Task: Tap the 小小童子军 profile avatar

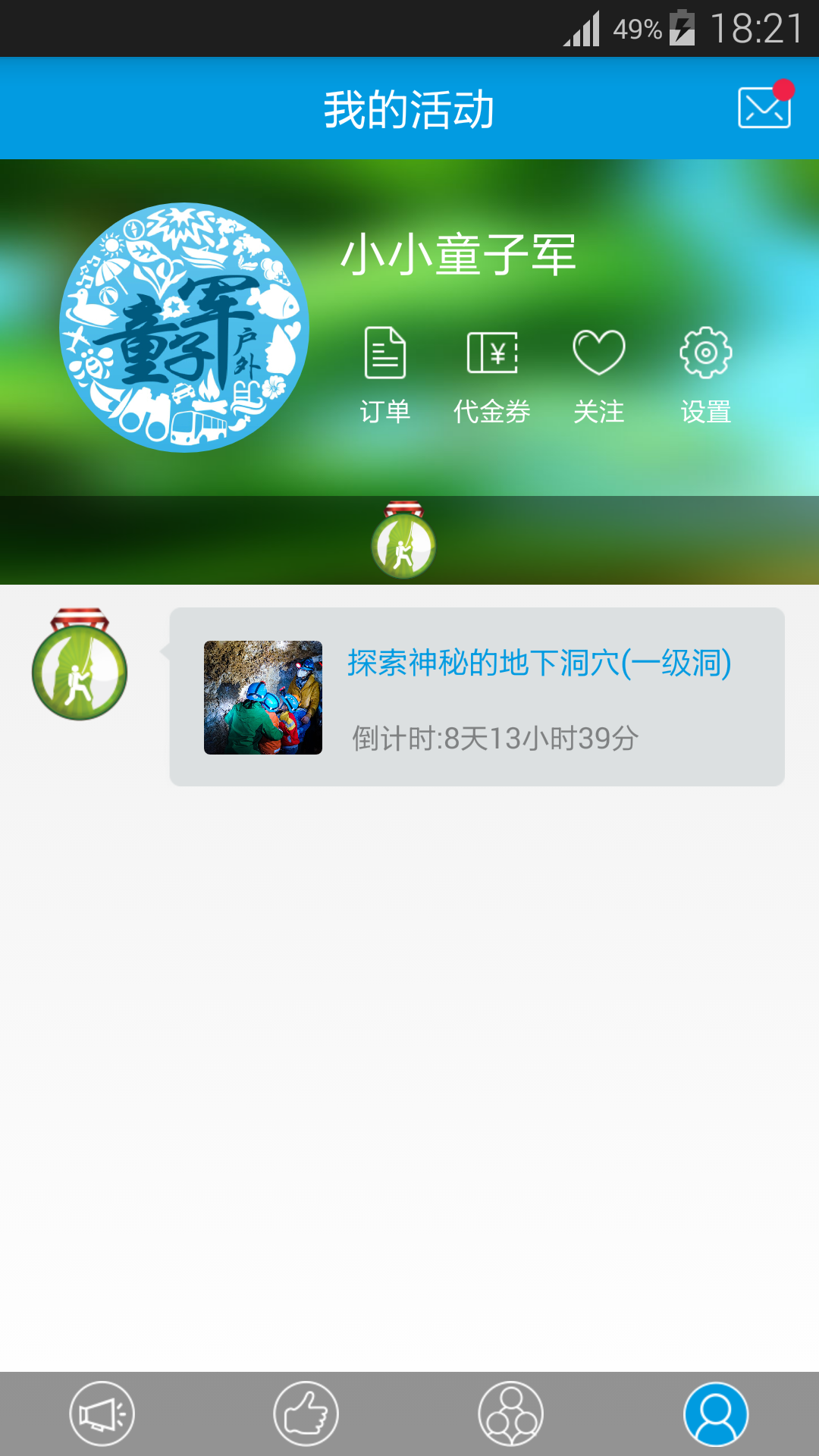Action: coord(184,328)
